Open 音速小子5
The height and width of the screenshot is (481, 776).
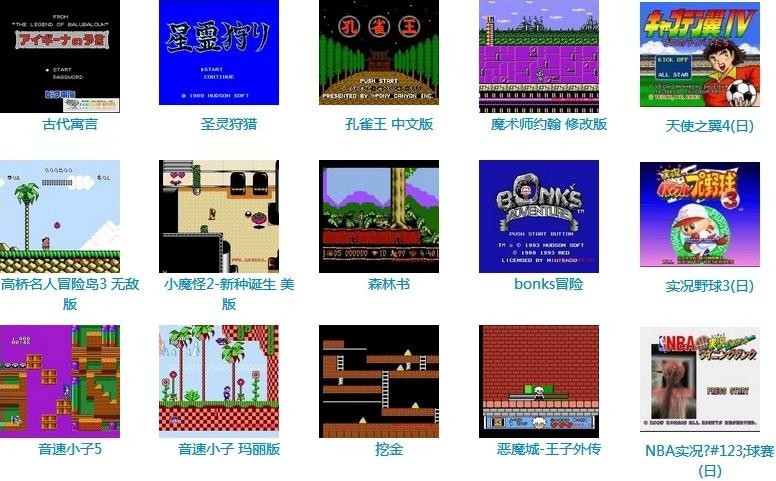[60, 381]
